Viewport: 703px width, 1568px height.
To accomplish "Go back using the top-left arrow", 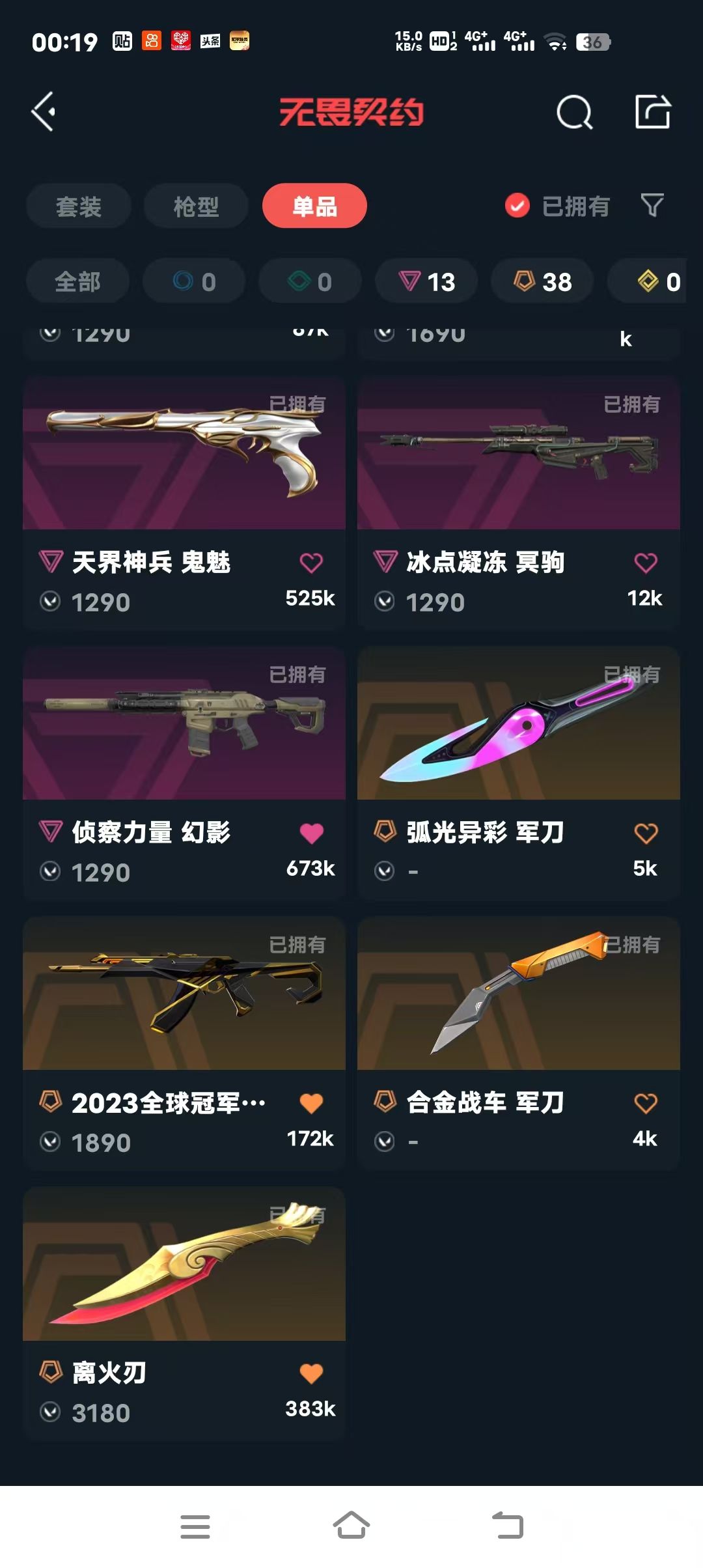I will click(x=44, y=112).
